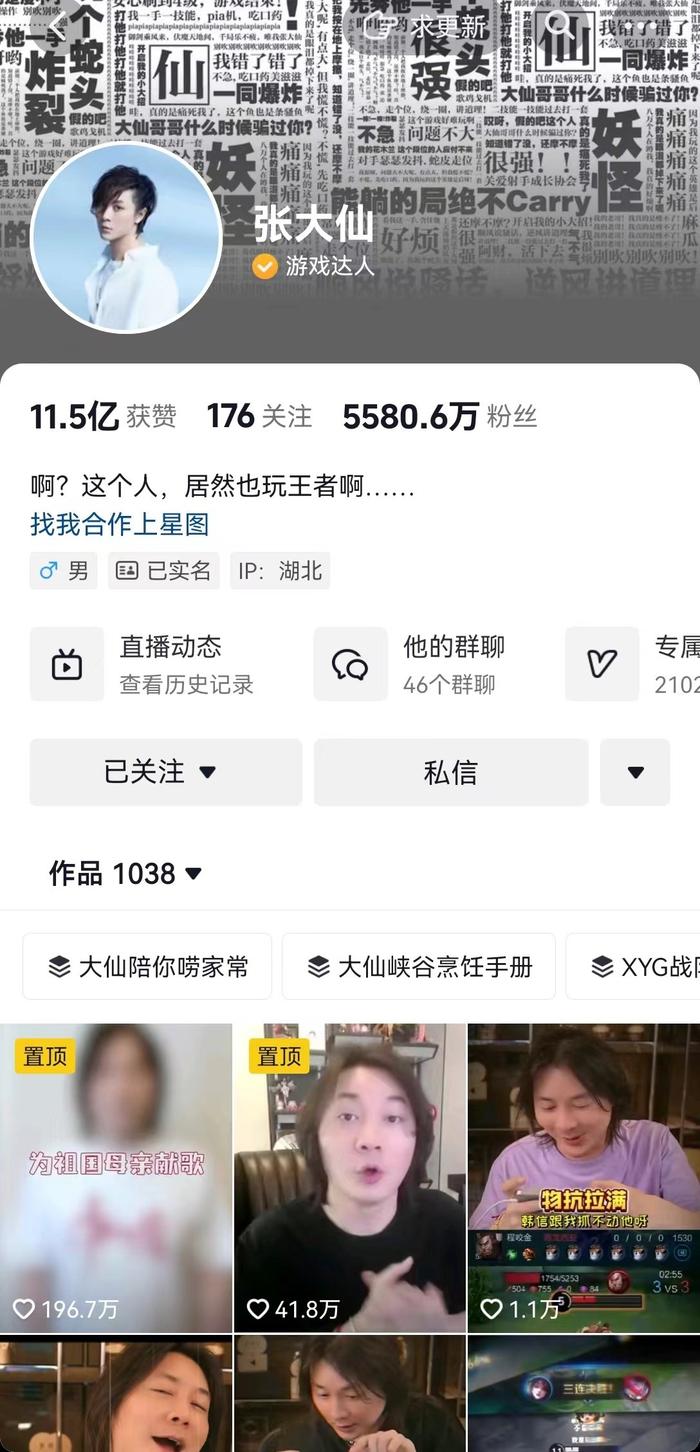The image size is (700, 1452).
Task: Open the 作品 1038 sort dropdown
Action: [x=126, y=873]
